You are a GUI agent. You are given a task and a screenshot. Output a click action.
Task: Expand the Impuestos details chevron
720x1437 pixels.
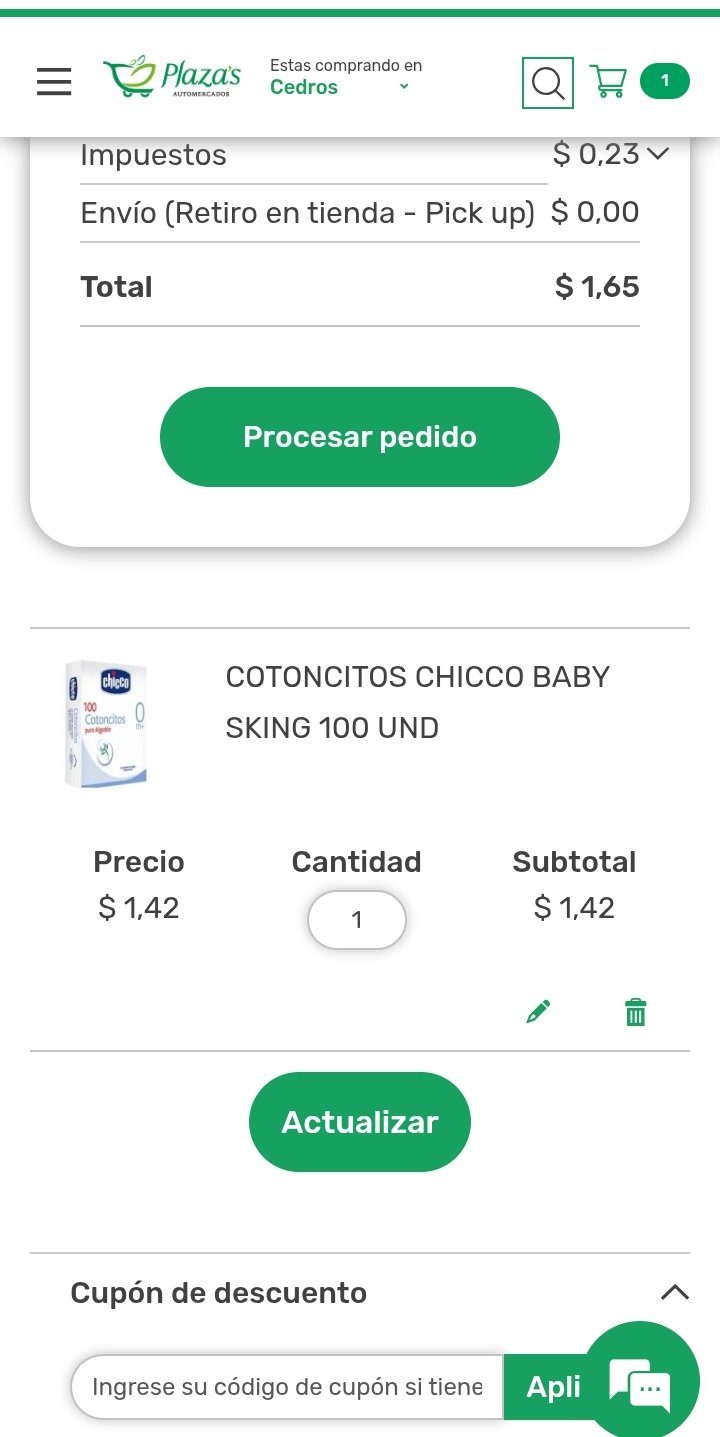point(657,154)
